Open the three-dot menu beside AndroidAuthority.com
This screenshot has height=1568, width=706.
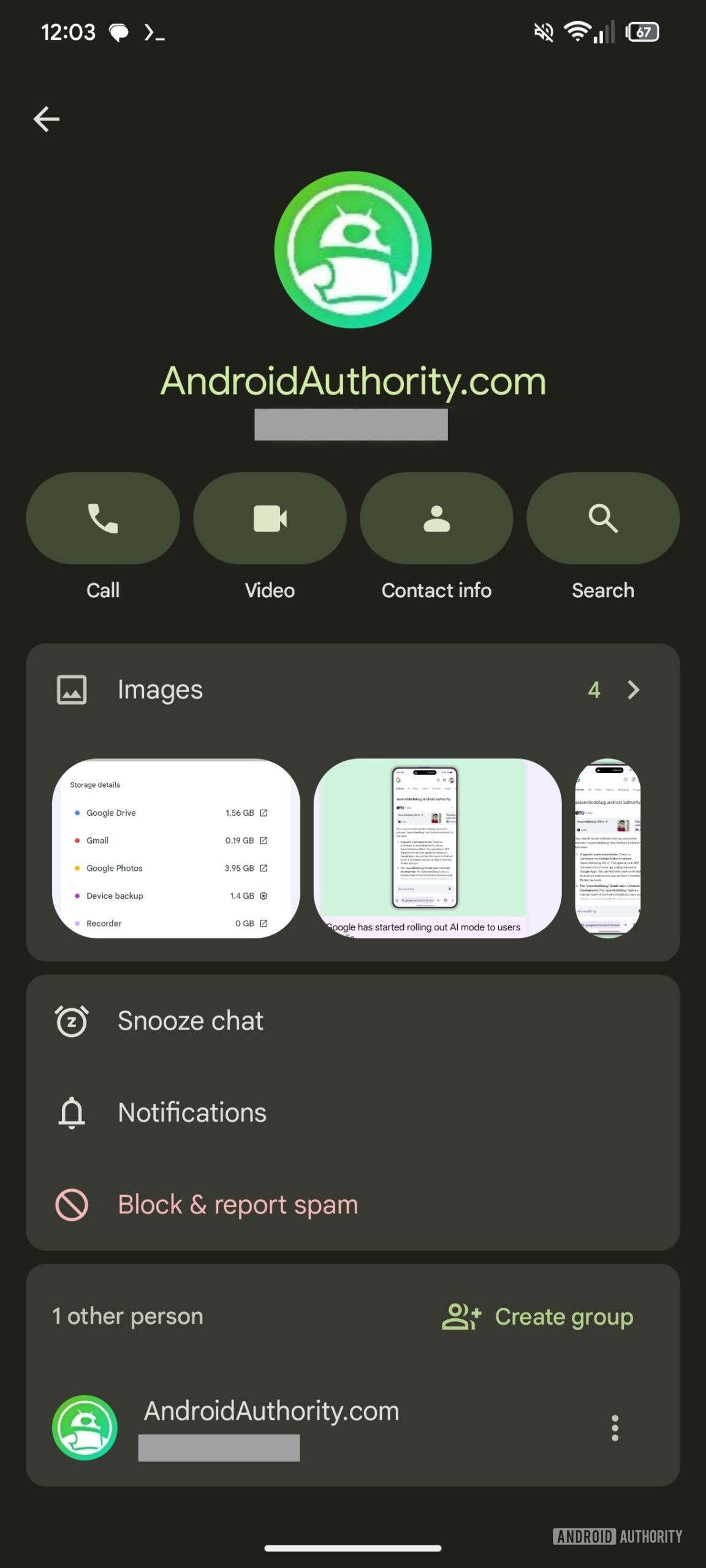[x=615, y=1428]
